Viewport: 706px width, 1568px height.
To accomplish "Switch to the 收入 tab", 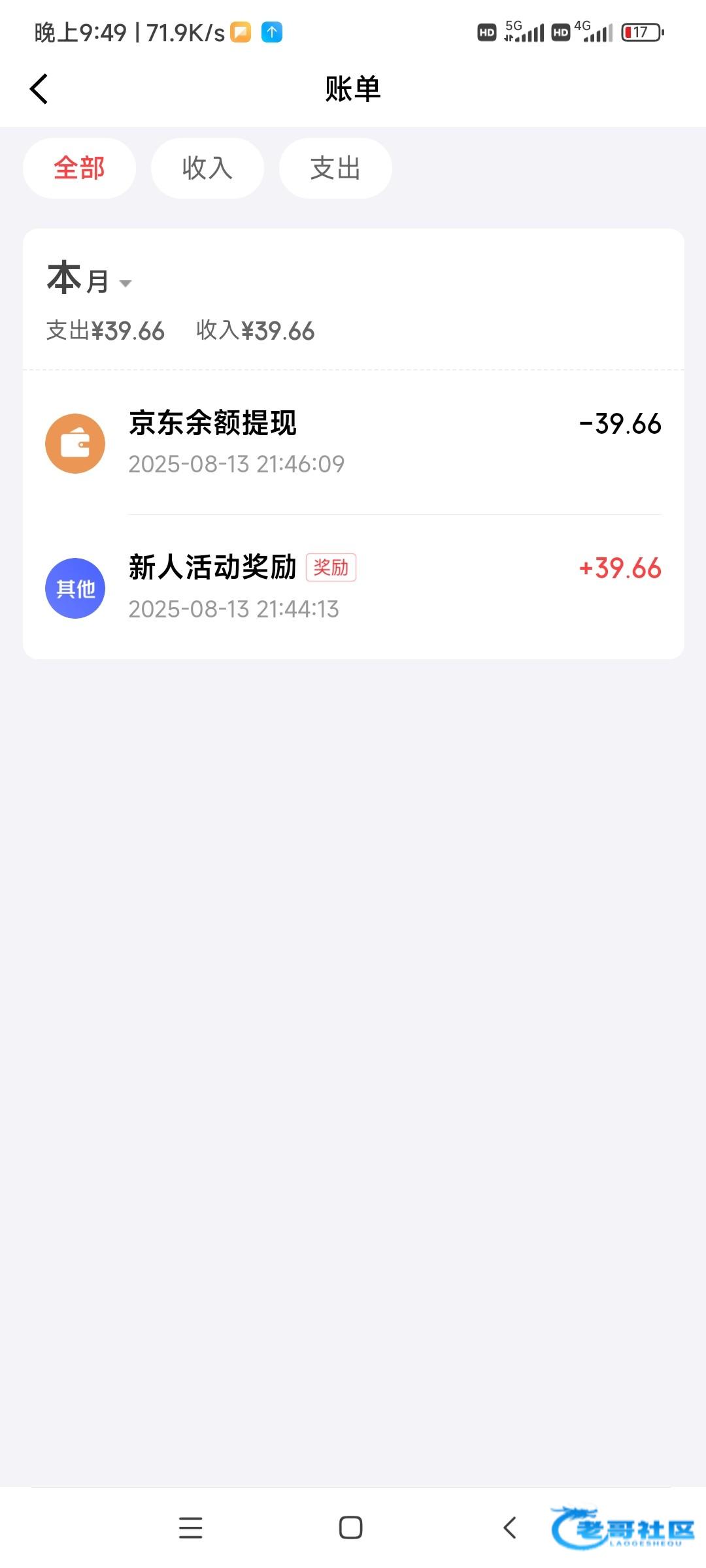I will coord(207,169).
